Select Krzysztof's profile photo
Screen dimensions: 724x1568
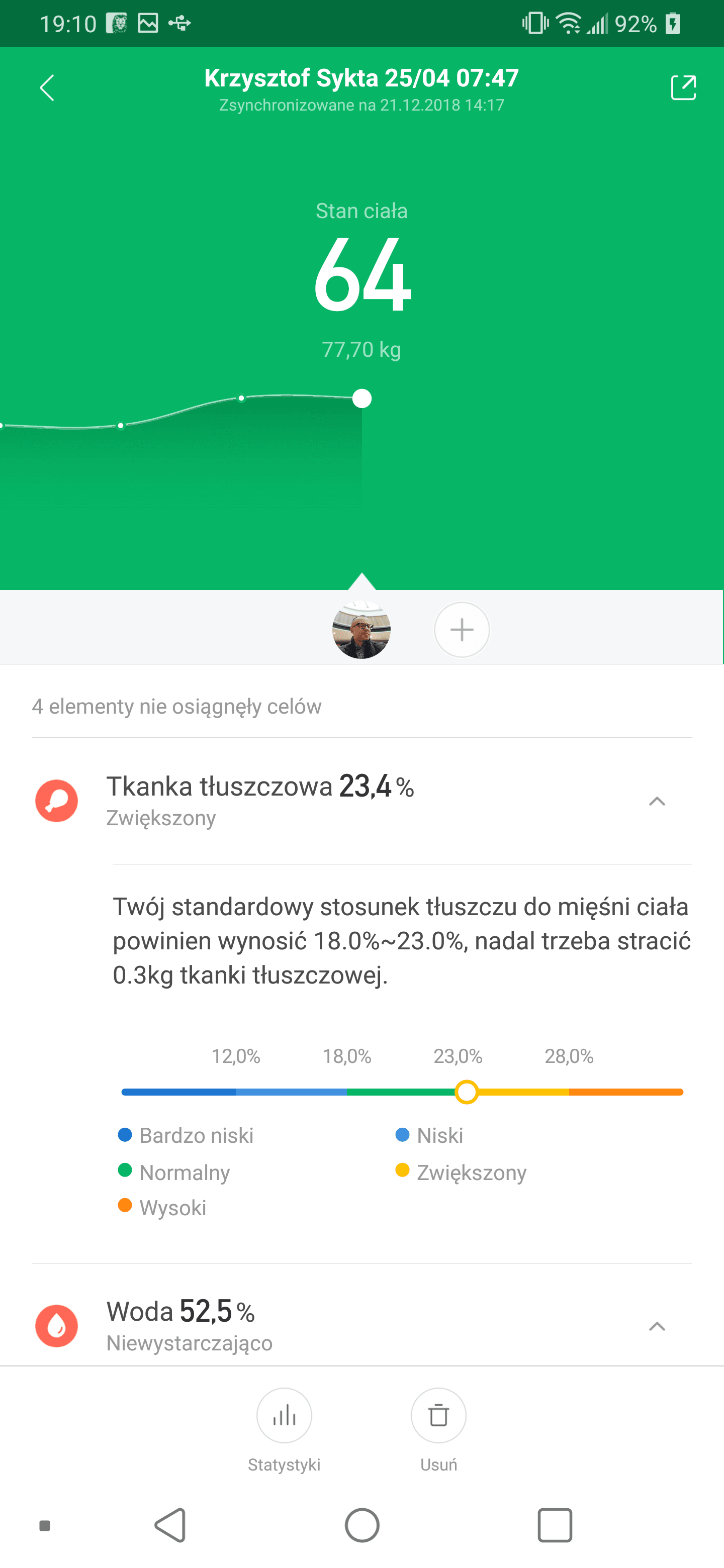(x=361, y=629)
